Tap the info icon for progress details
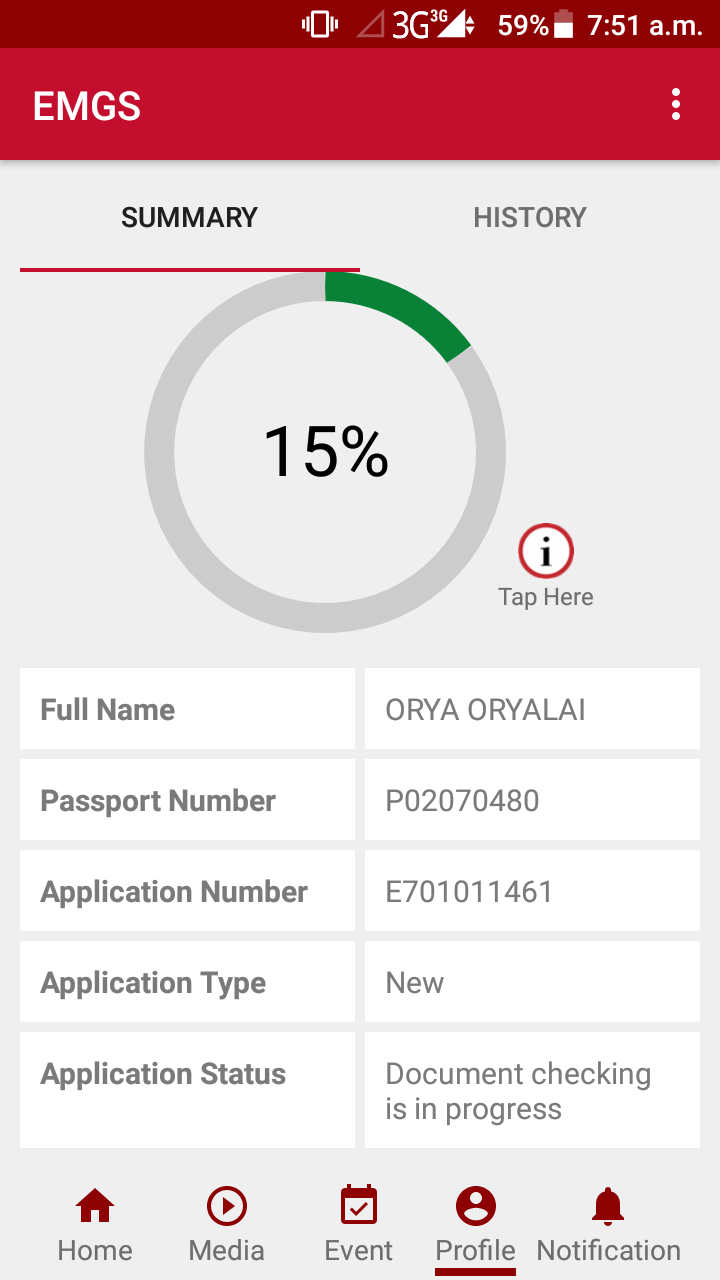Screen dimensions: 720x1280 [546, 551]
